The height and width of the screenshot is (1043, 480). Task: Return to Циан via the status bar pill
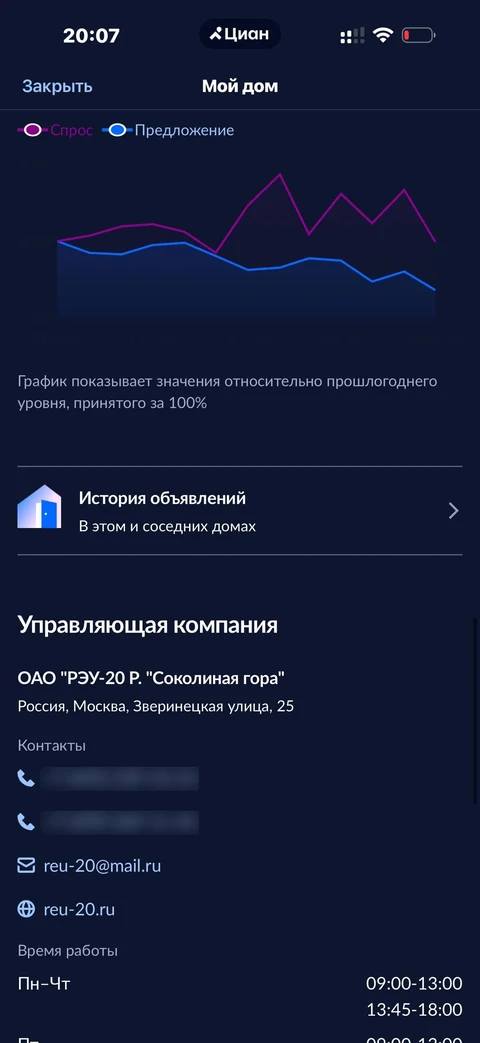click(x=240, y=34)
